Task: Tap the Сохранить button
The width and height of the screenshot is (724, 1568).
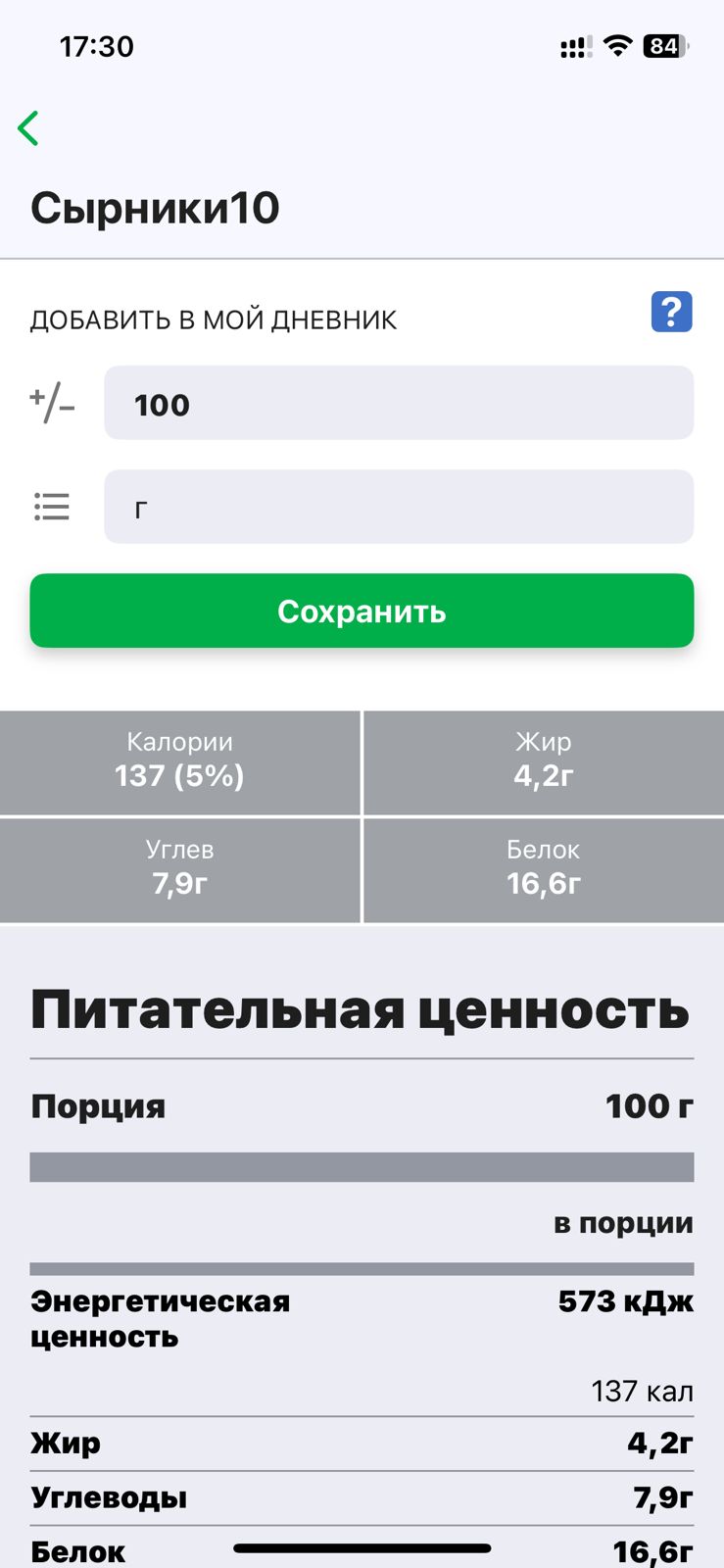Action: coord(362,611)
